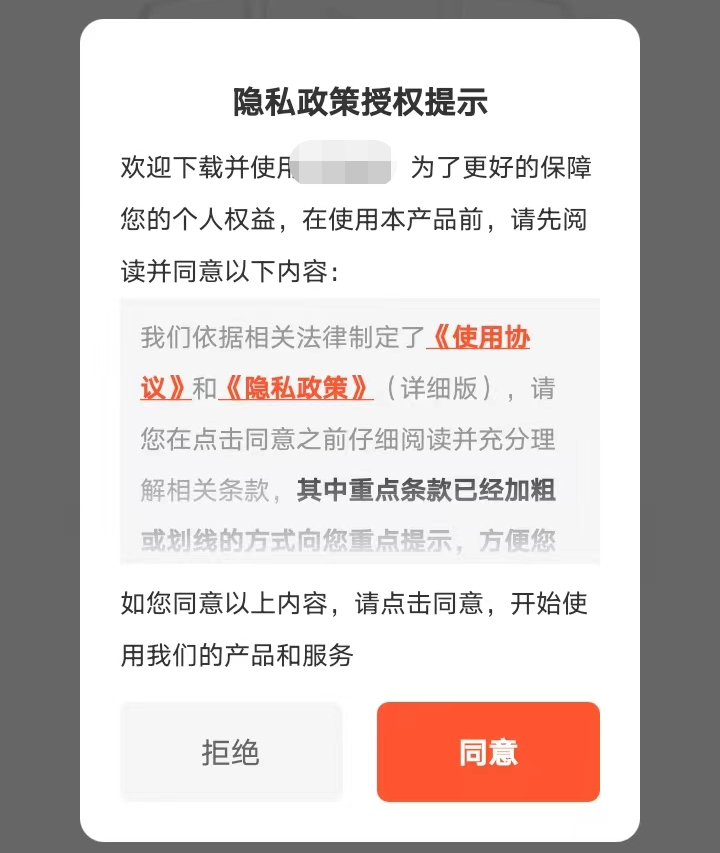Viewport: 720px width, 853px height.
Task: Click the welcome paragraph 欢迎下载并使用
Action: [x=210, y=168]
